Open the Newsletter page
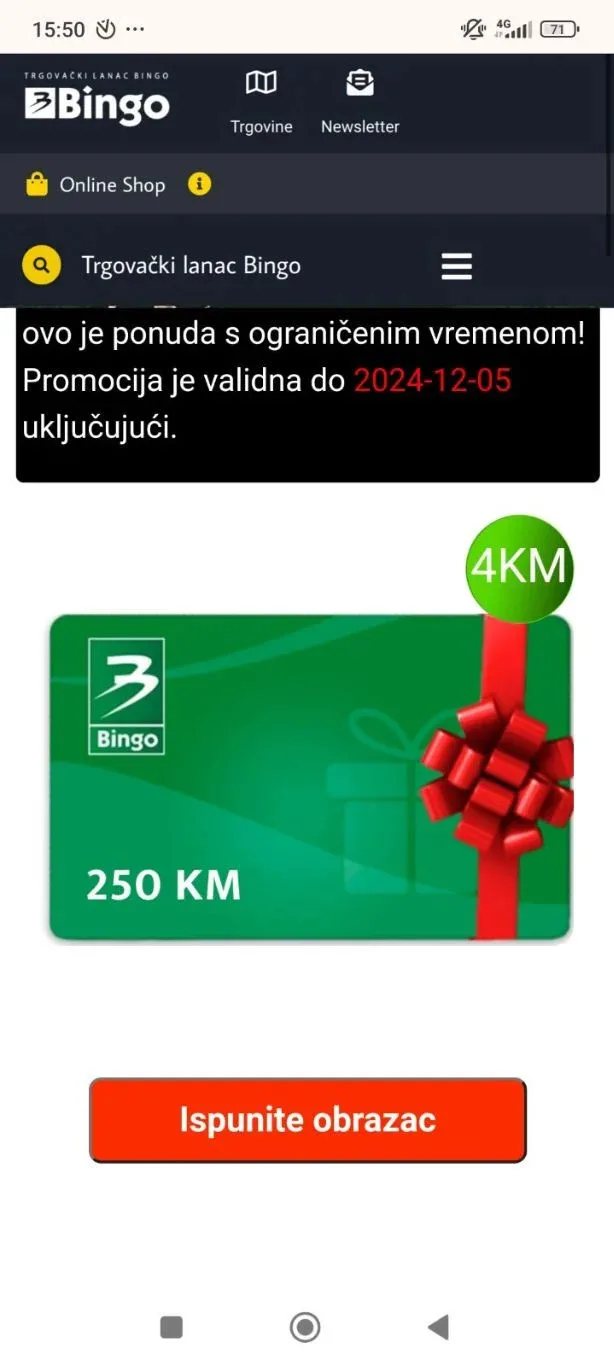The width and height of the screenshot is (614, 1366). click(x=360, y=101)
